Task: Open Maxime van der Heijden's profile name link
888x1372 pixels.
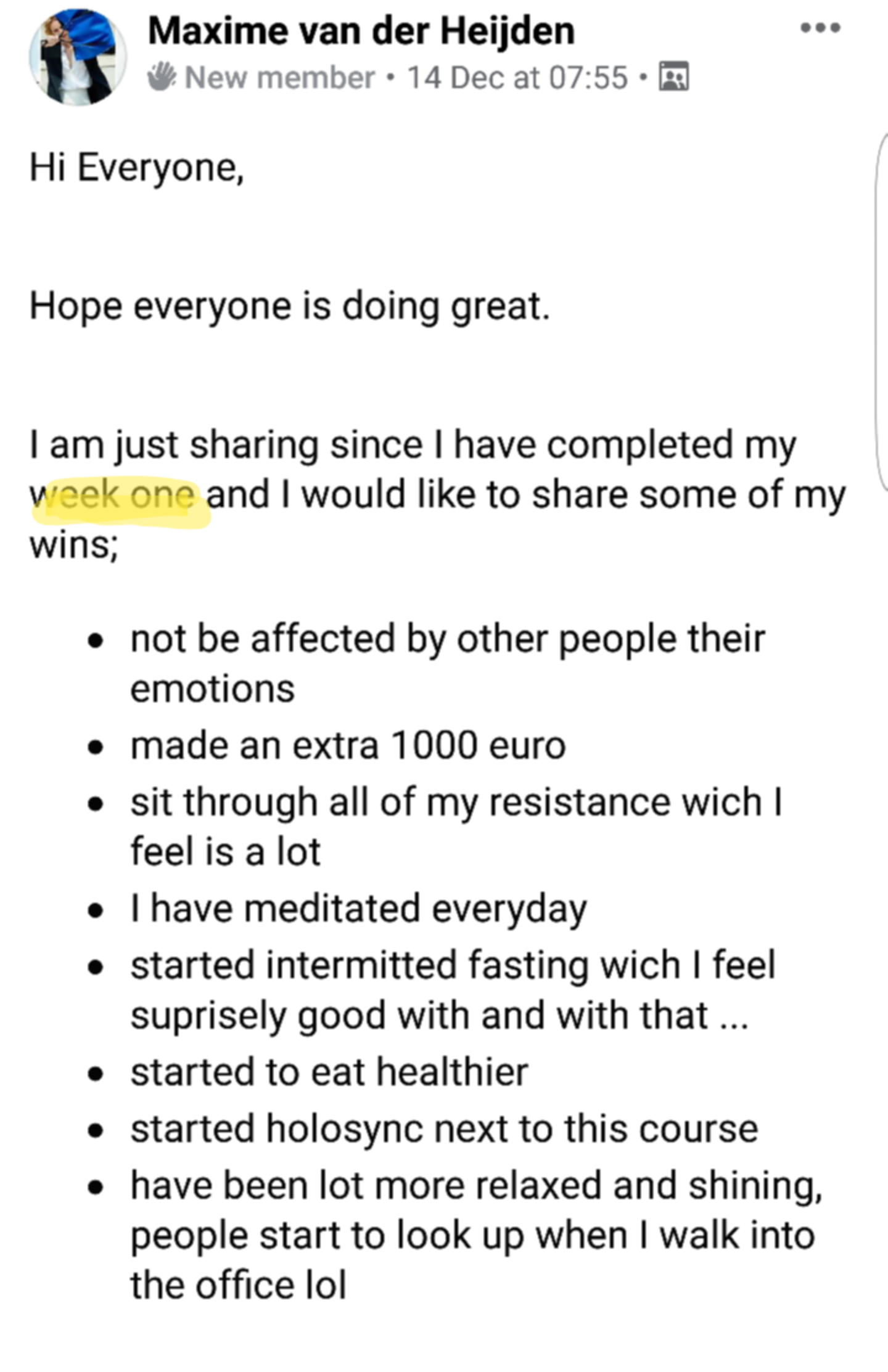Action: tap(361, 31)
